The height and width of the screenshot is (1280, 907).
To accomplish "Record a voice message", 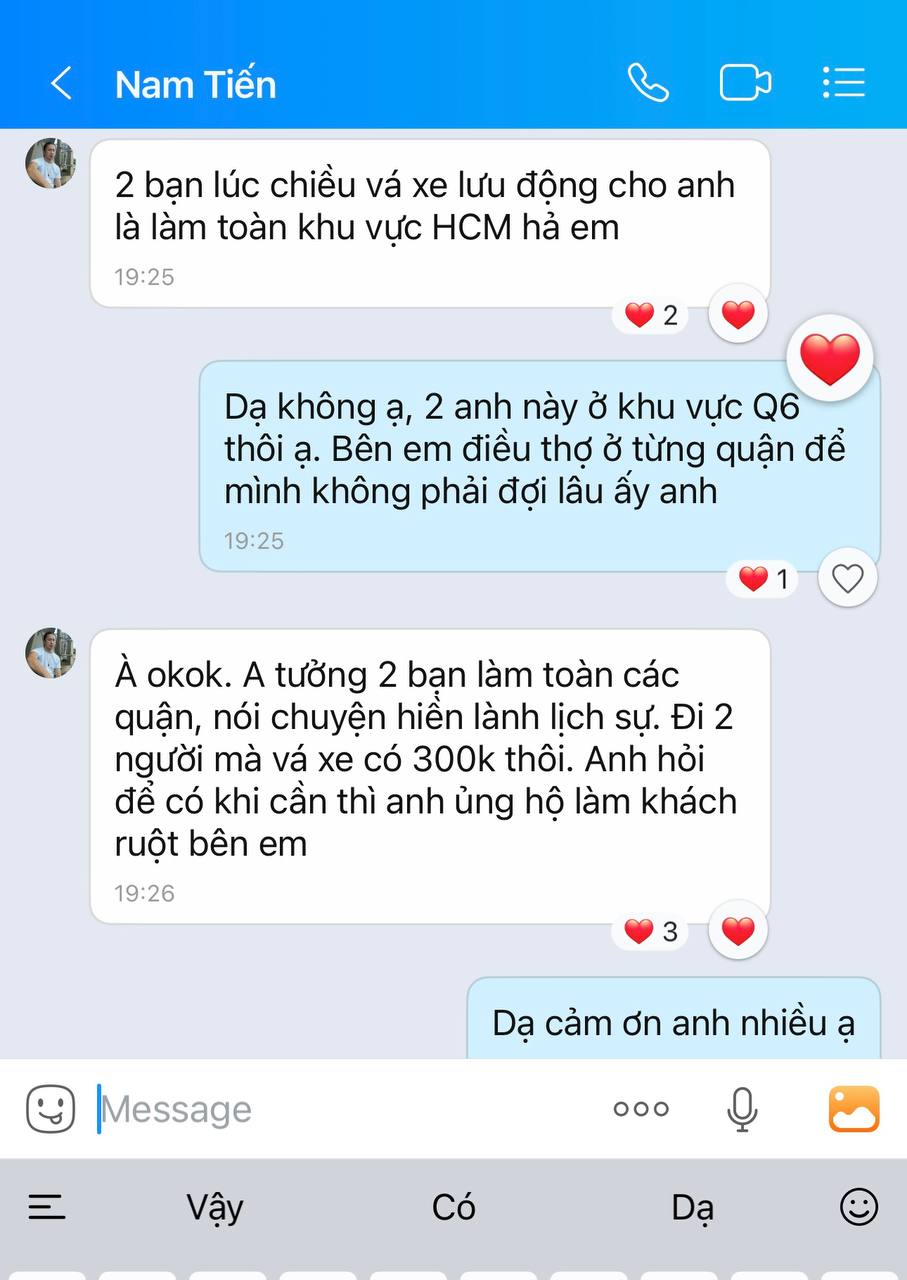I will (741, 1108).
